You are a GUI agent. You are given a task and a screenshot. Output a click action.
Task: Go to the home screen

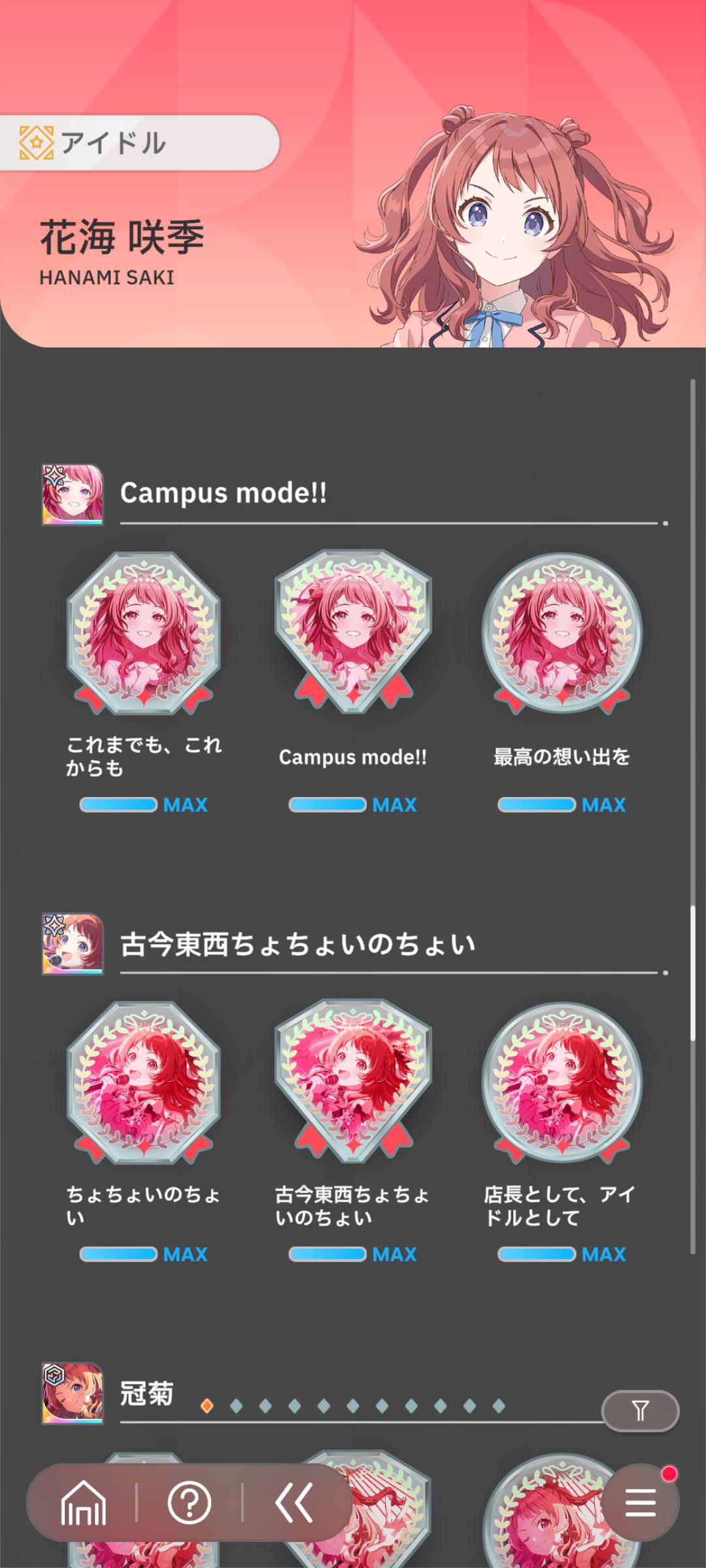[x=83, y=1503]
